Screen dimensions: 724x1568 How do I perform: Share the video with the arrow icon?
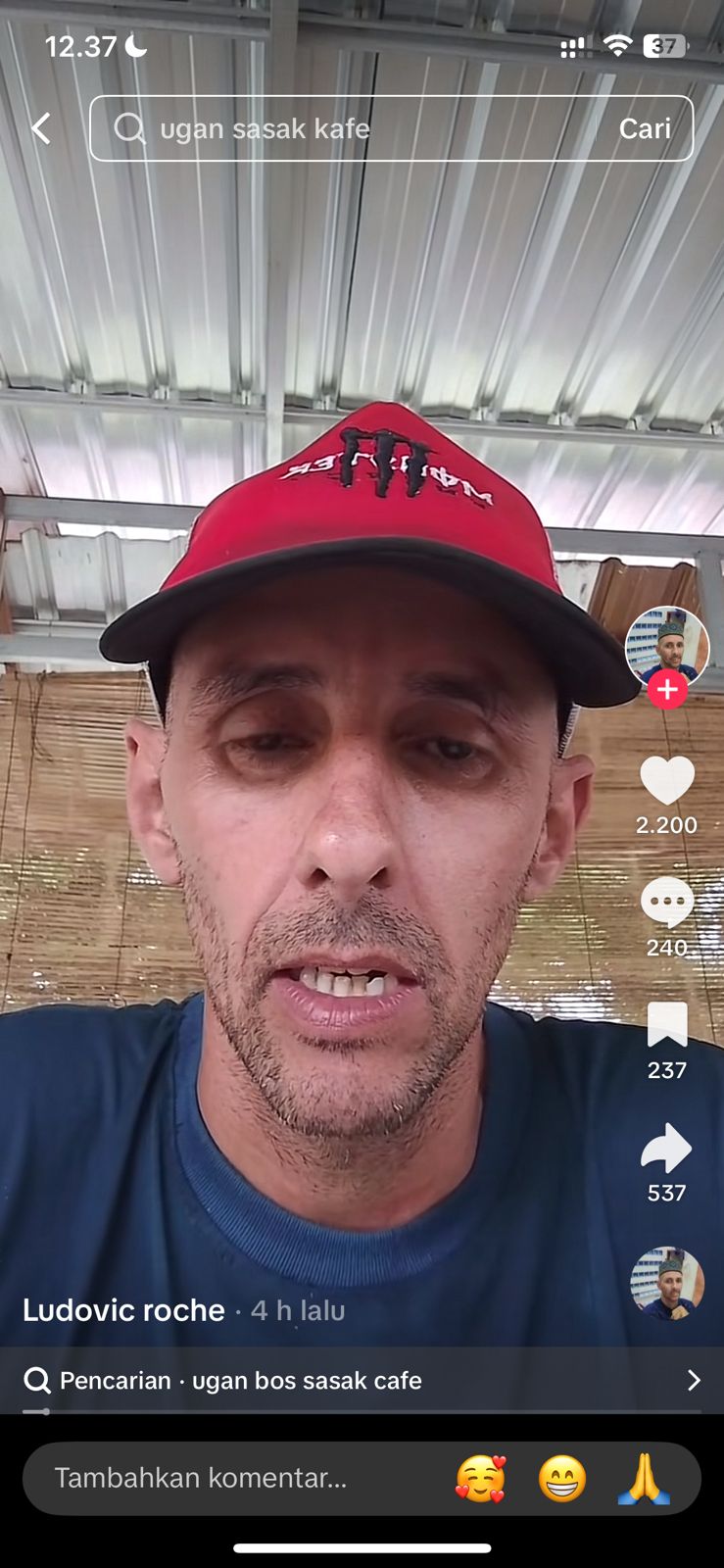point(667,1148)
